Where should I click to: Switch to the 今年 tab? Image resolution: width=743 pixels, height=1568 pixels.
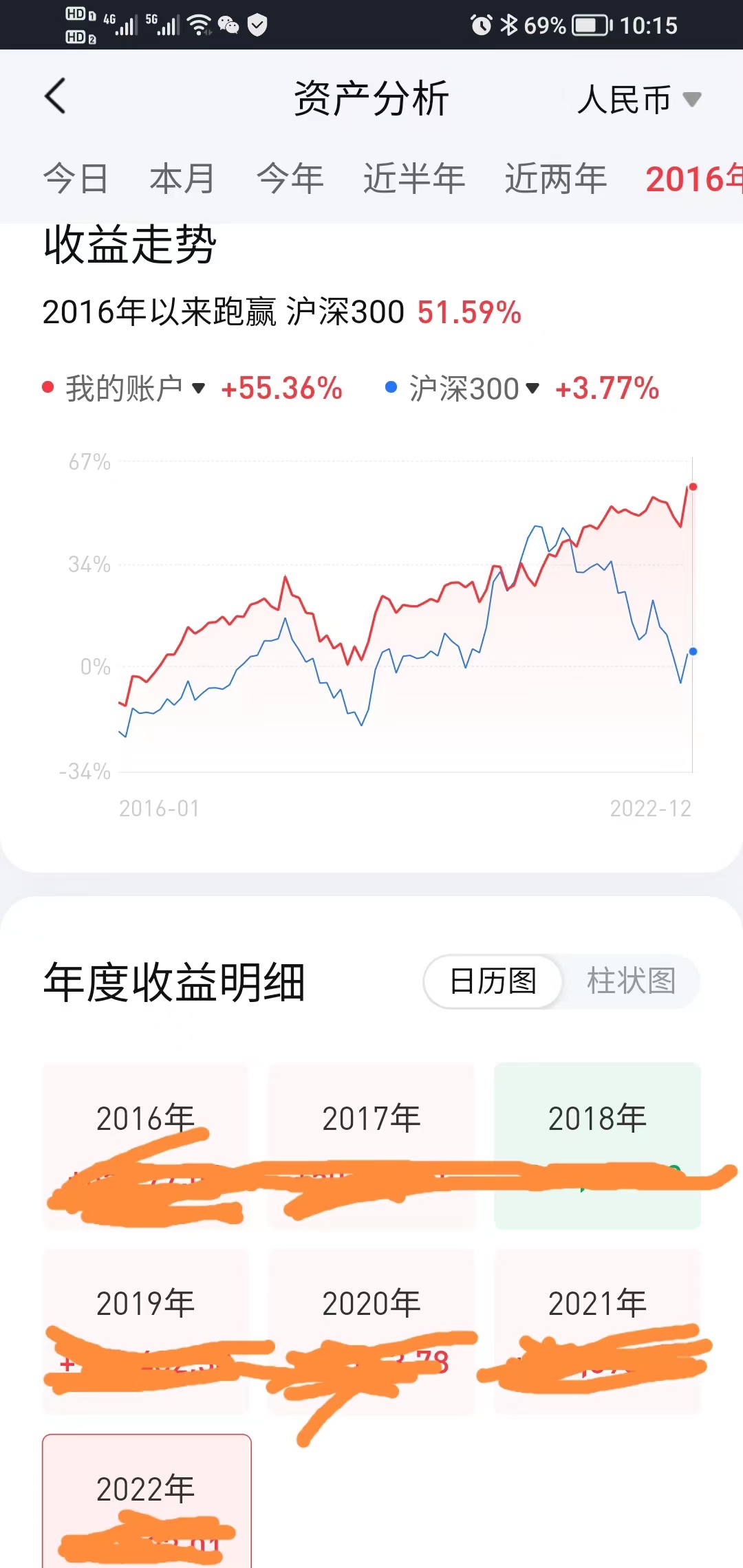pos(290,179)
